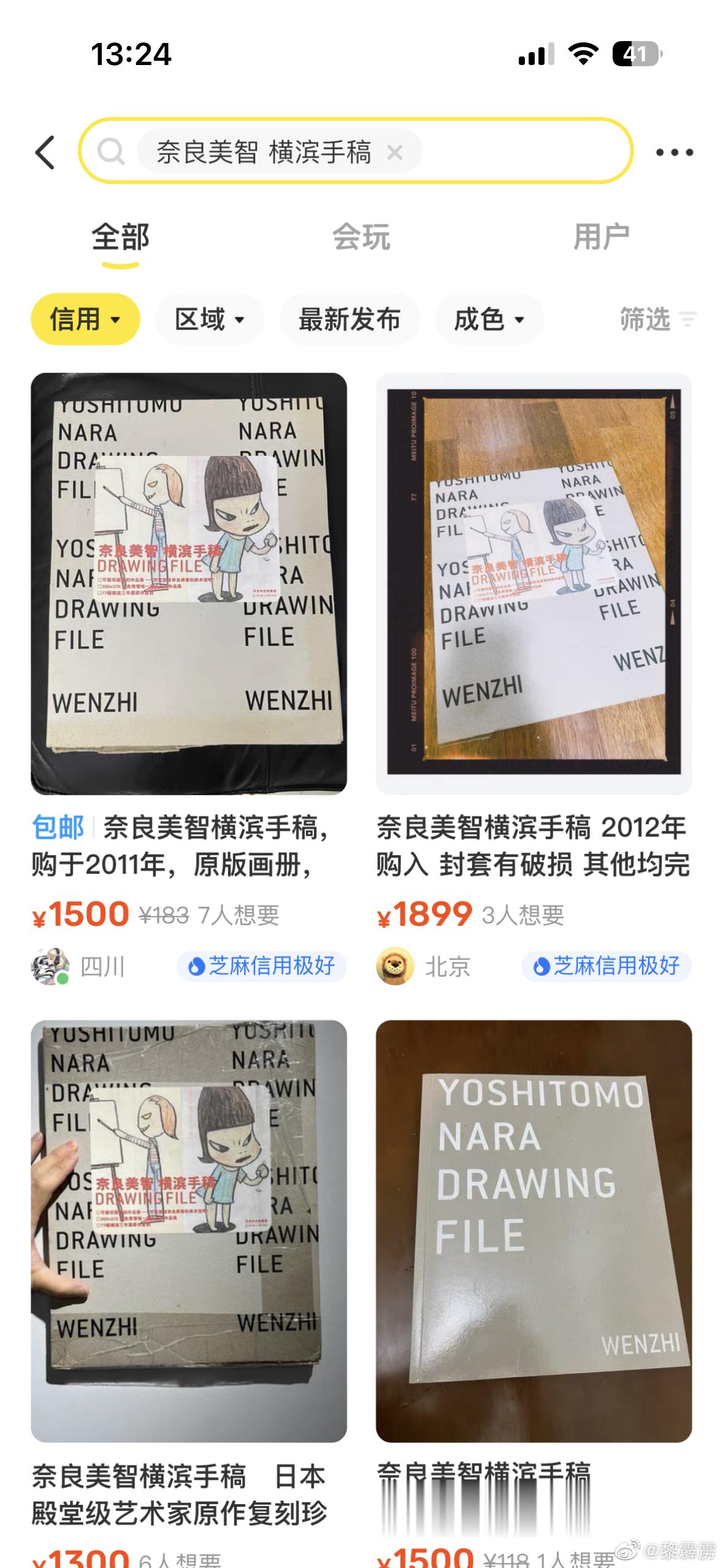
Task: Go back using the back arrow
Action: (x=45, y=152)
